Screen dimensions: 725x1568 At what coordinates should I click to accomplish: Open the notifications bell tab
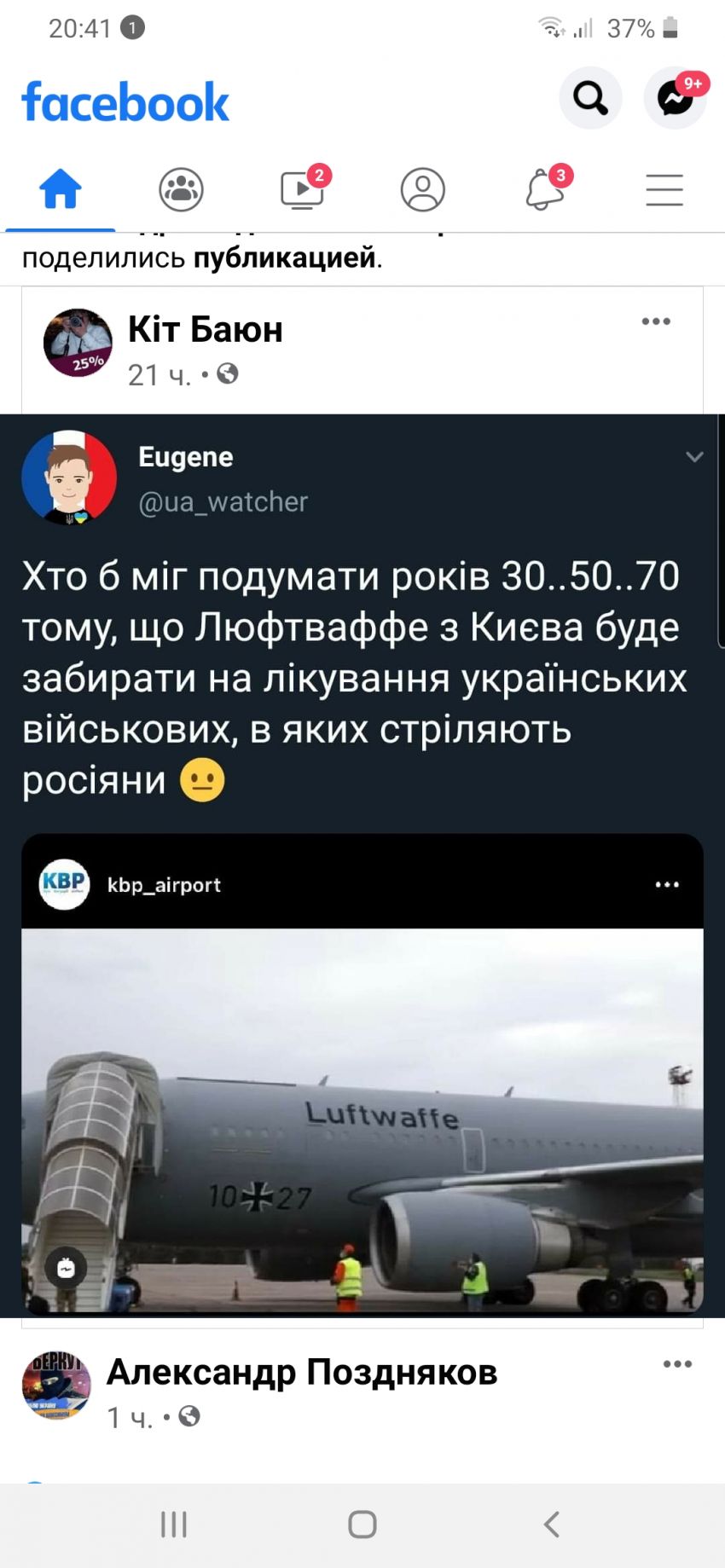click(544, 189)
